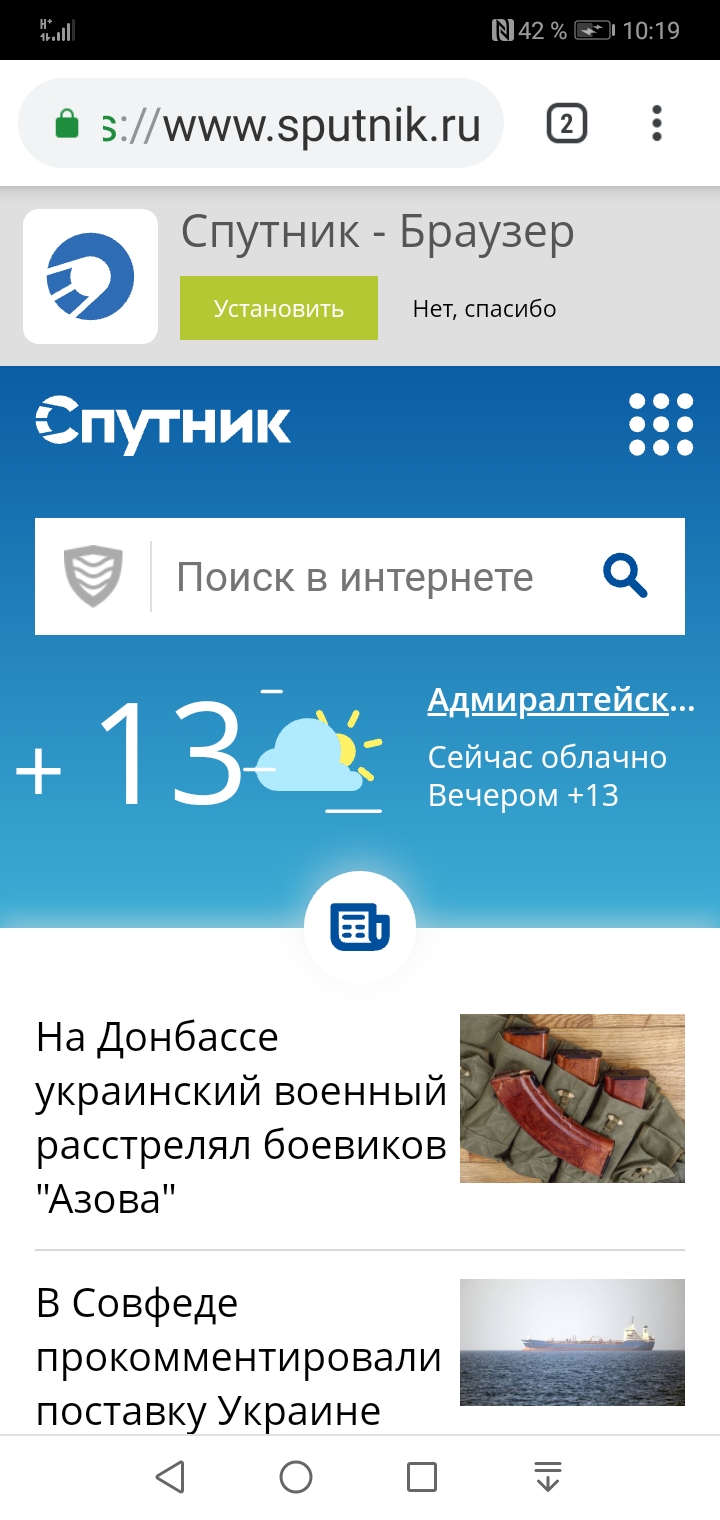Open the news icon button
Screen dimensions: 720x1520
359,929
